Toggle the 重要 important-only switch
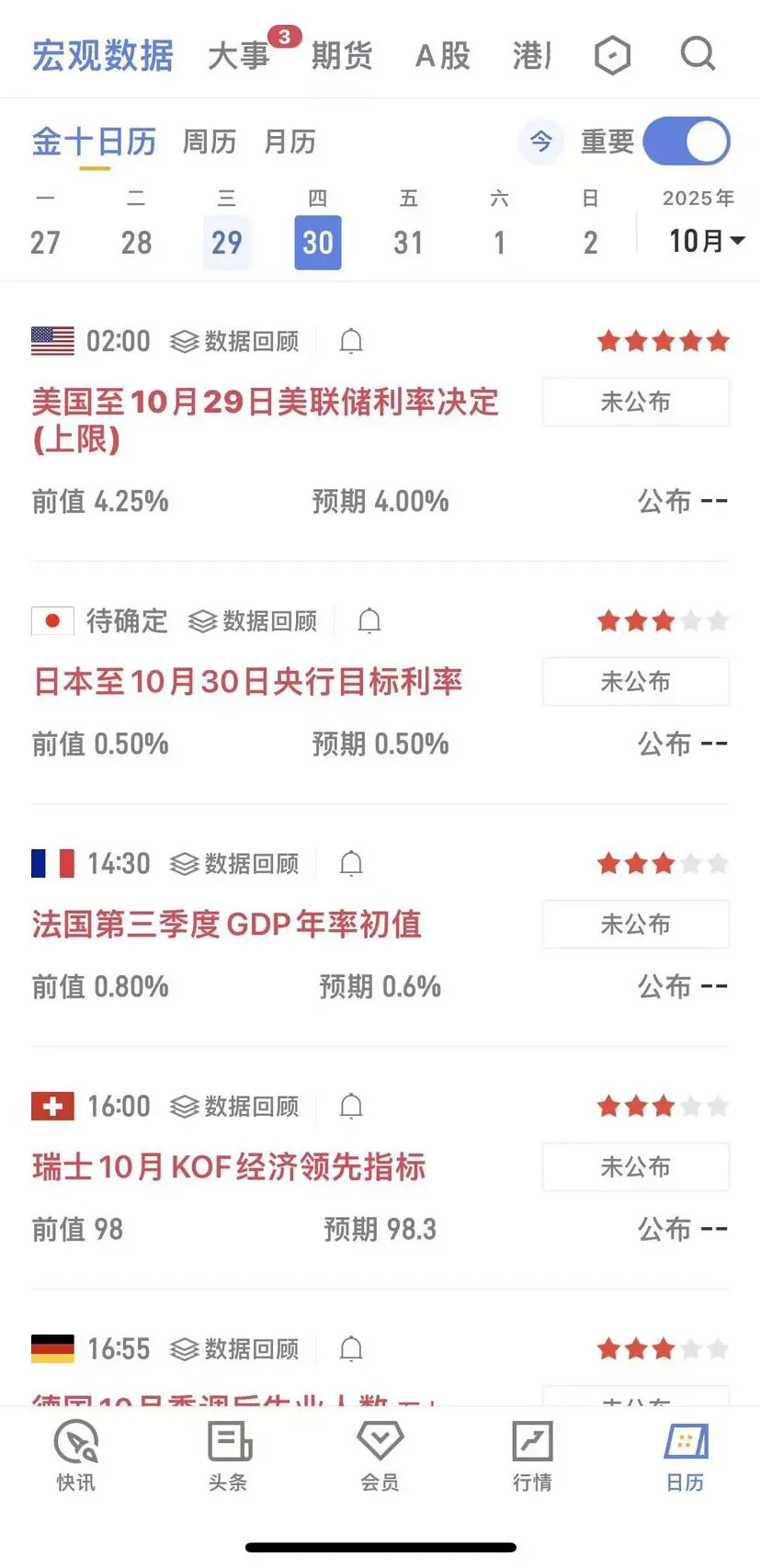 [x=686, y=142]
